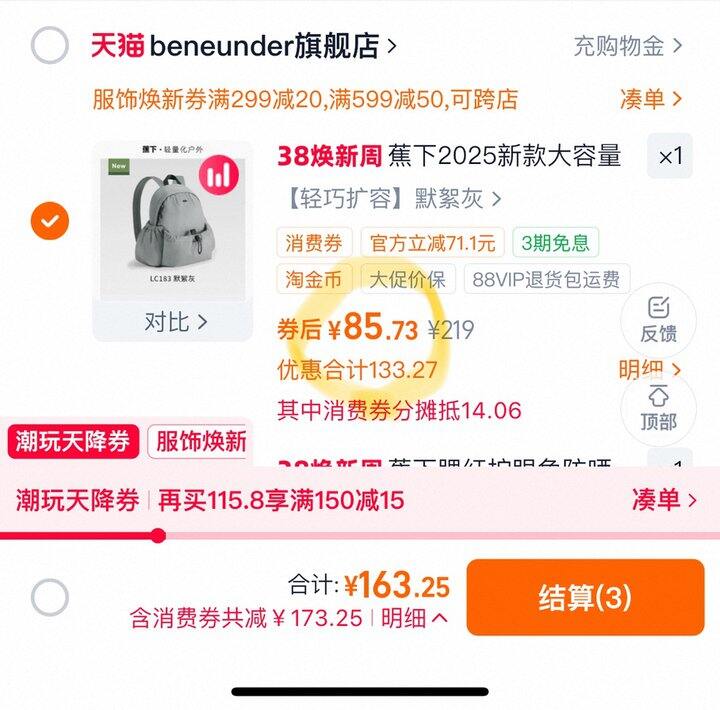The image size is (720, 710).
Task: Tap 结算(3) to check out
Action: 585,598
